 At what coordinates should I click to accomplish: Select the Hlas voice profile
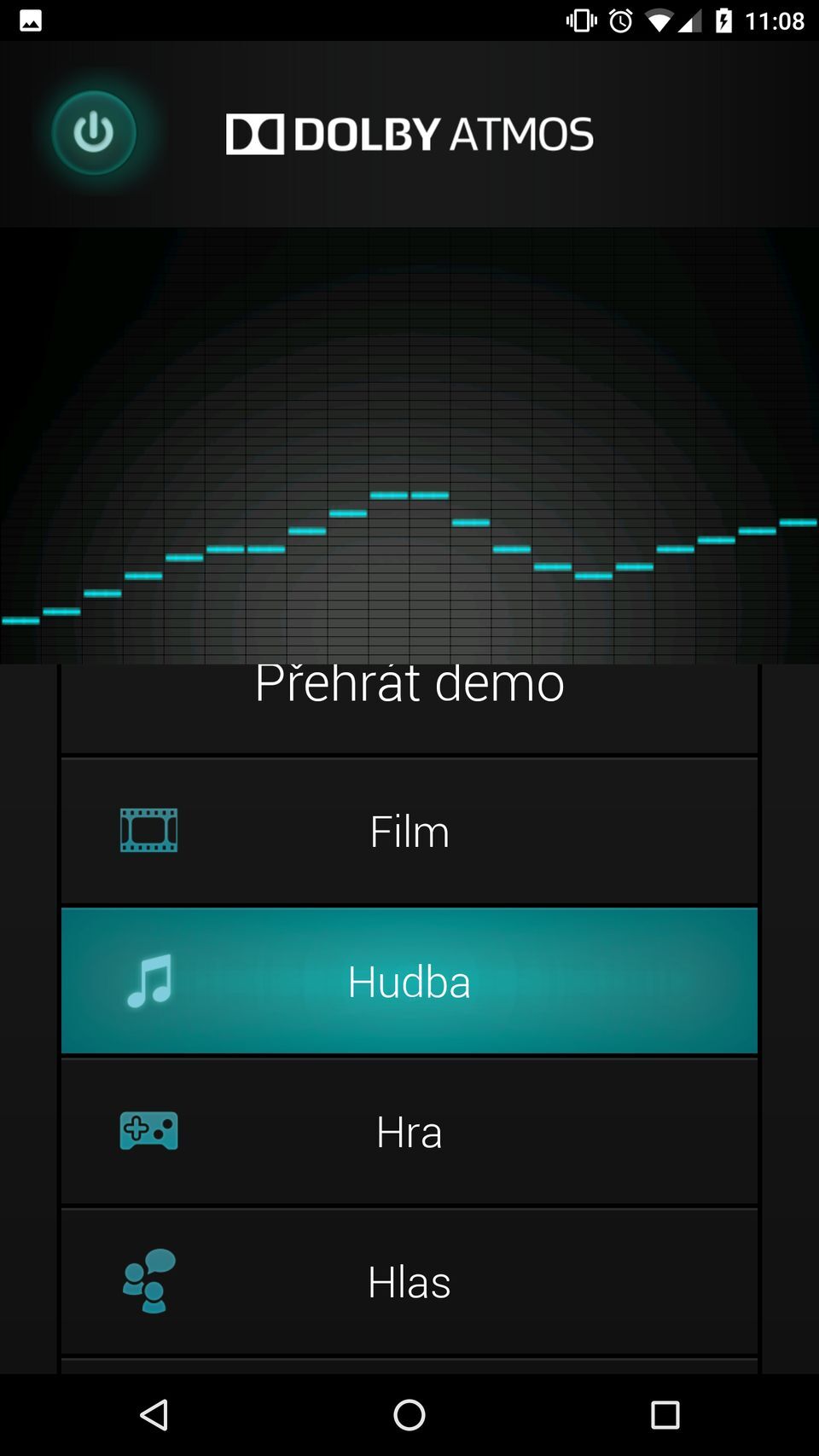(x=409, y=1281)
